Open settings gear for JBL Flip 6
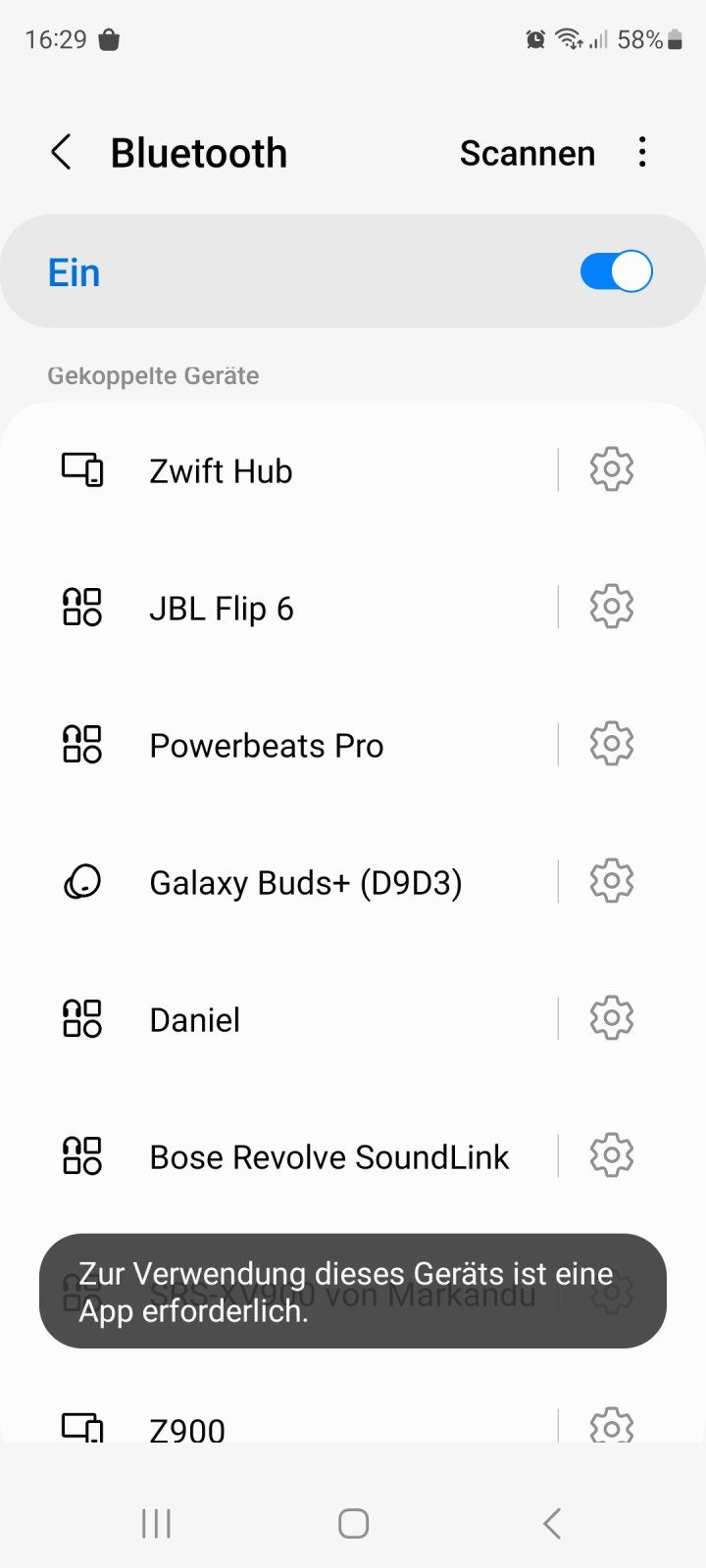This screenshot has height=1568, width=706. (611, 607)
